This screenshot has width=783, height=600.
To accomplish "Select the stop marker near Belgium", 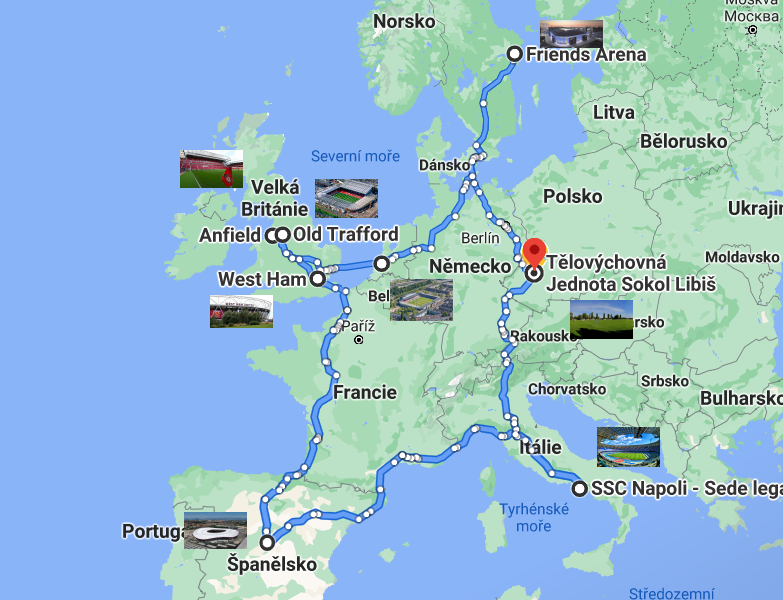I will coord(381,263).
